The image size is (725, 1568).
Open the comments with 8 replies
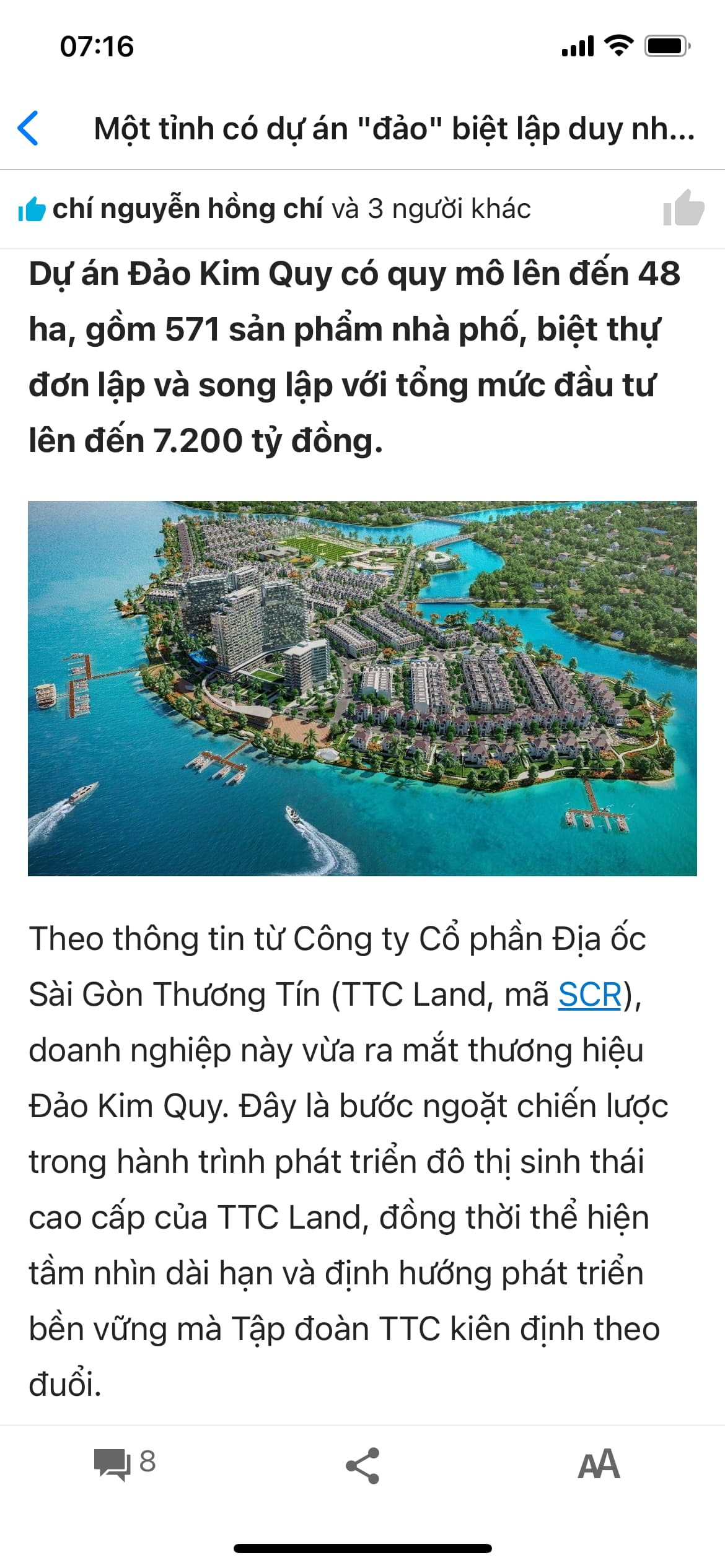tap(123, 1465)
